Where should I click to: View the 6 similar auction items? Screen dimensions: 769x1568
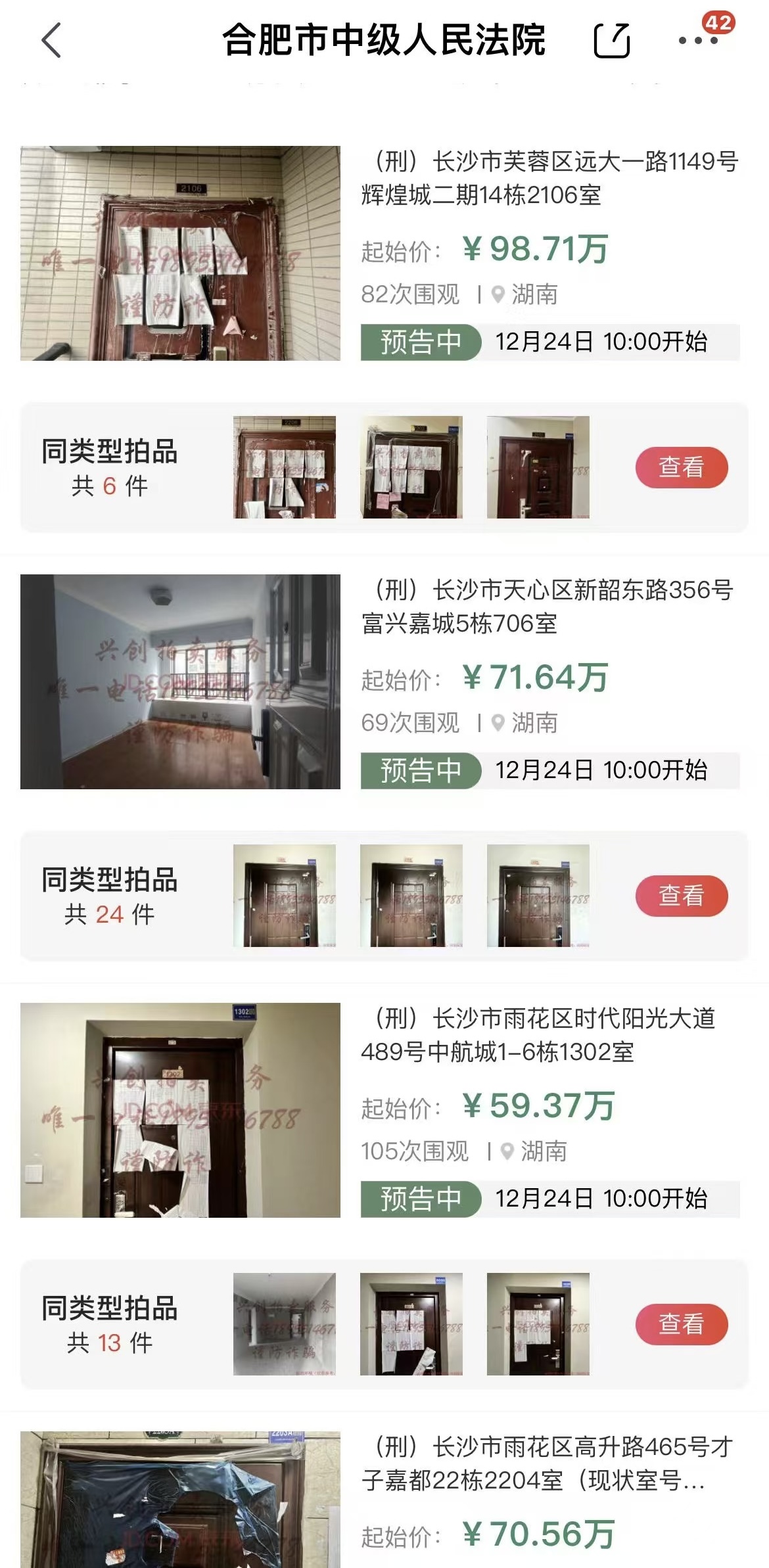pos(681,468)
